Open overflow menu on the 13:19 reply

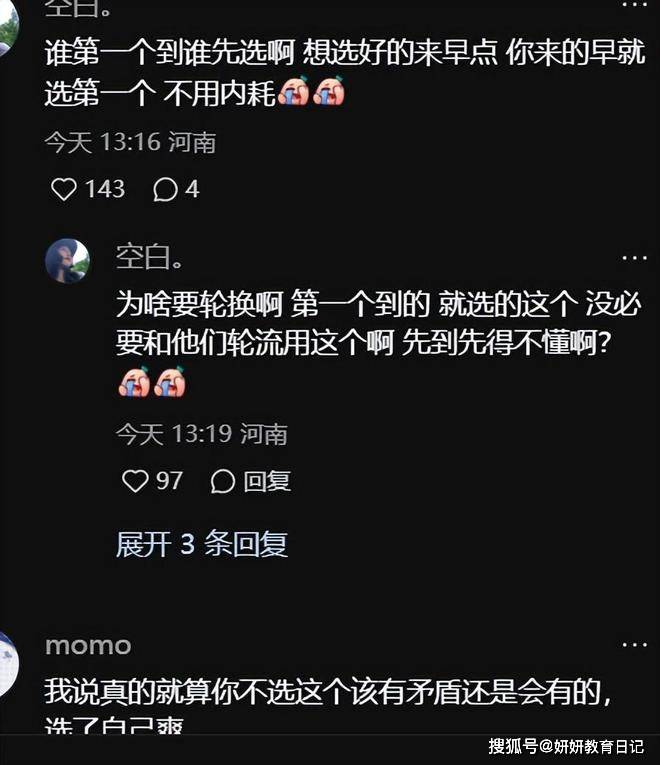tap(634, 258)
